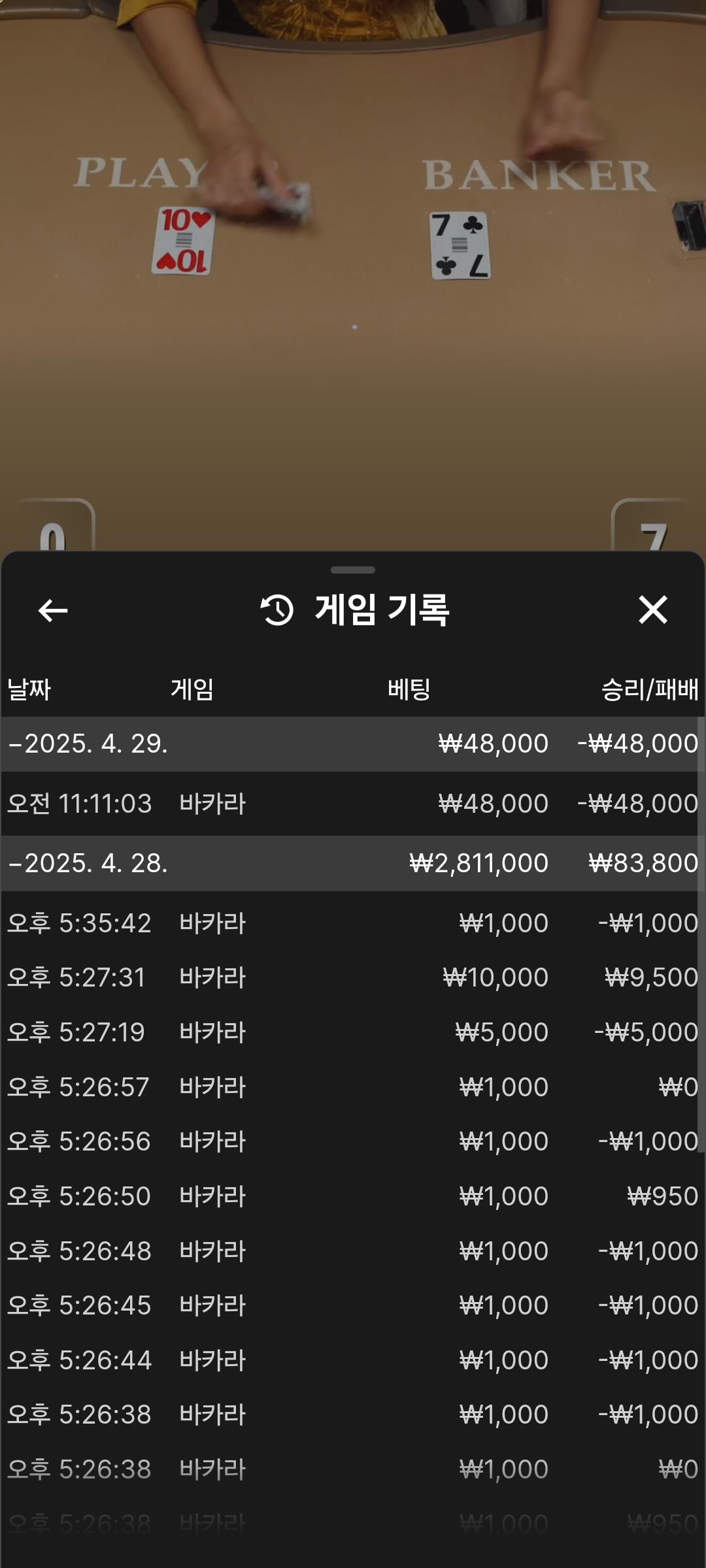This screenshot has height=1568, width=706.
Task: Collapse the 2025. 4. 28. date group
Action: pyautogui.click(x=88, y=863)
